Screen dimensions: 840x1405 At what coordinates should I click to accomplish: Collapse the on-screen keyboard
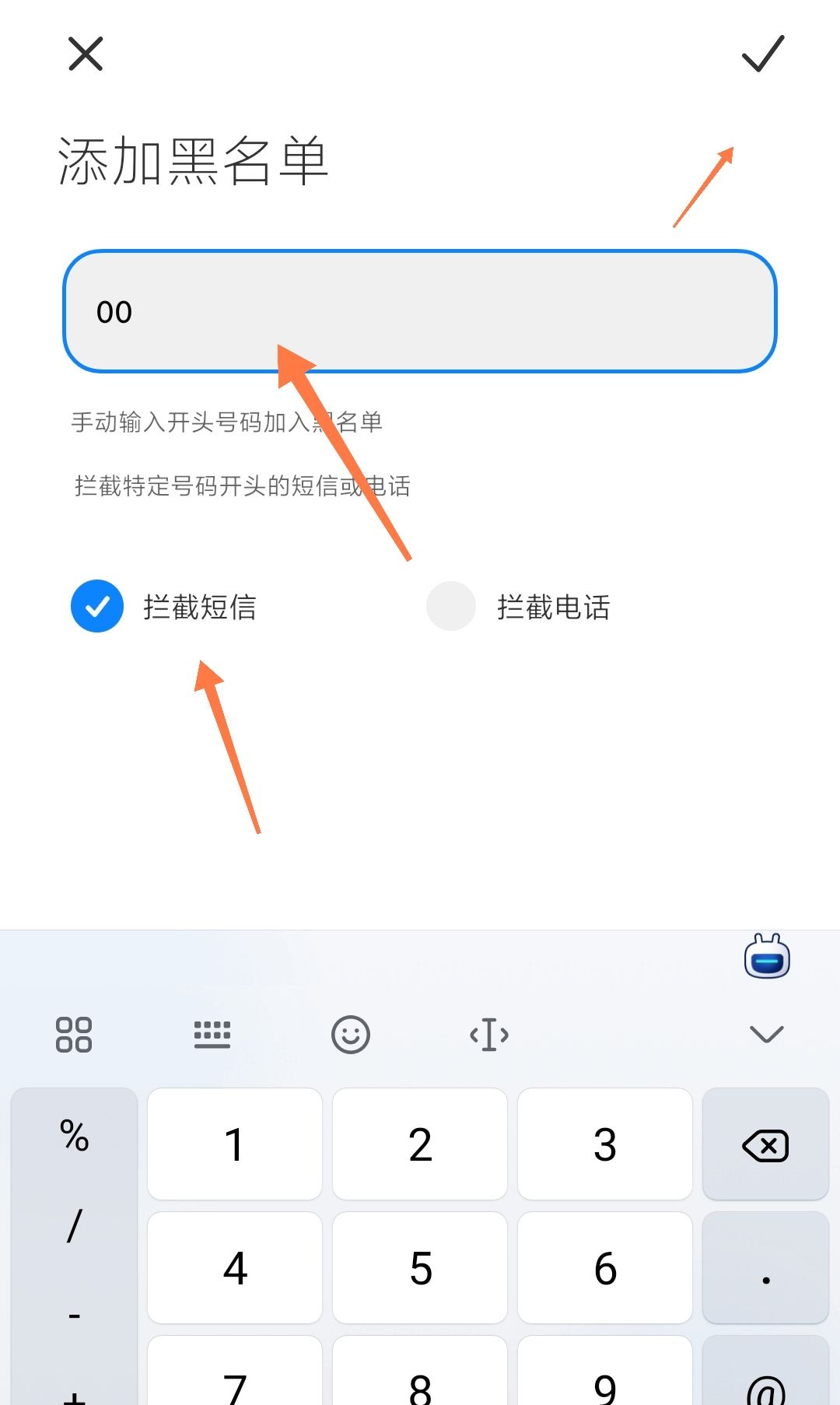click(x=766, y=1035)
